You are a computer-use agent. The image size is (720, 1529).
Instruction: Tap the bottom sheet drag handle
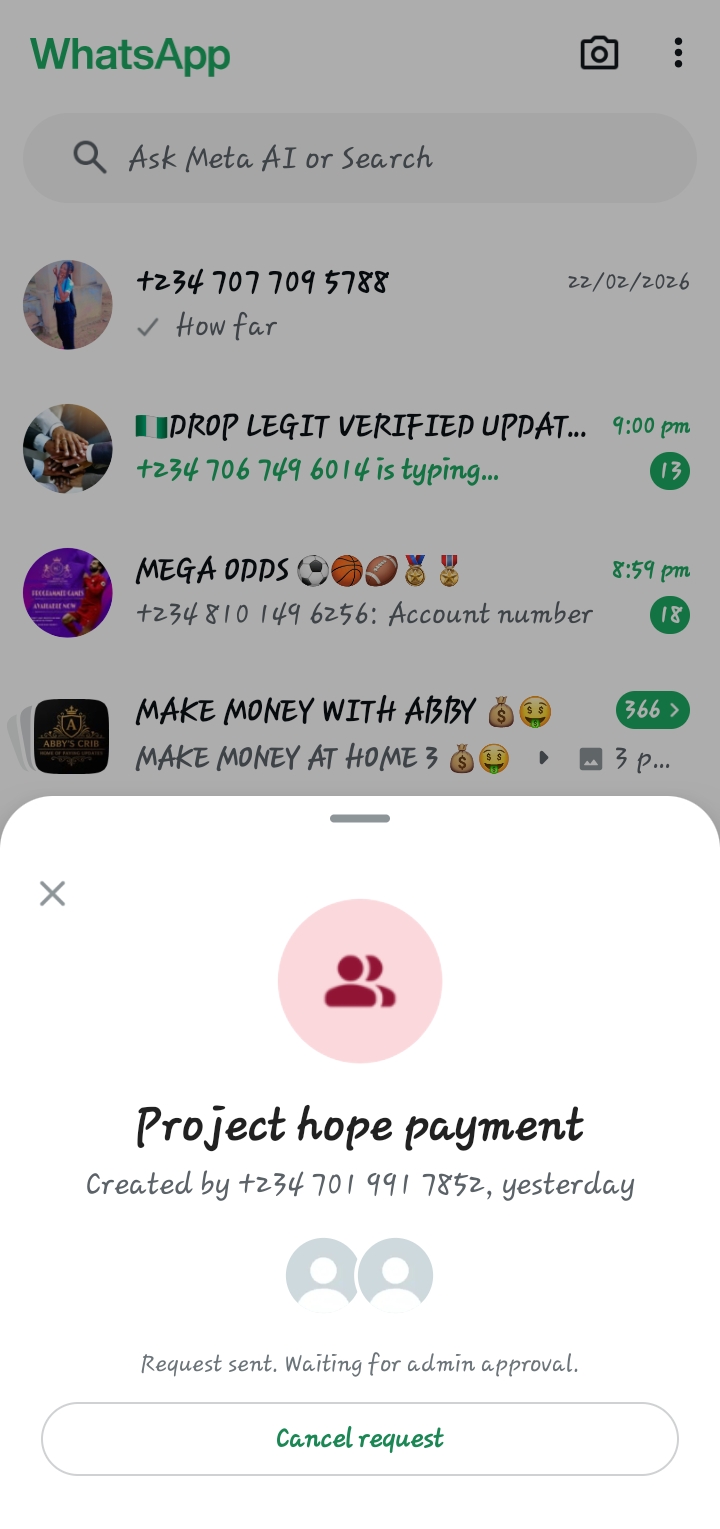360,818
